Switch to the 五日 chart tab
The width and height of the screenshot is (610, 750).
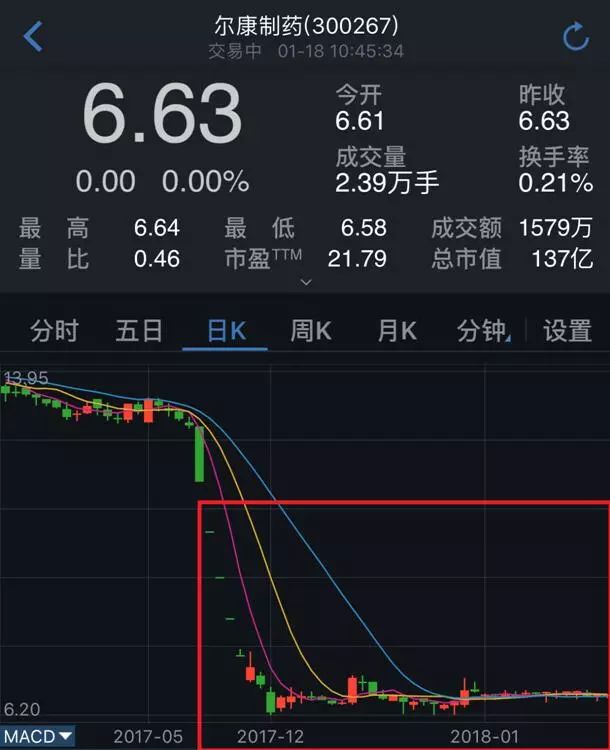[x=139, y=331]
